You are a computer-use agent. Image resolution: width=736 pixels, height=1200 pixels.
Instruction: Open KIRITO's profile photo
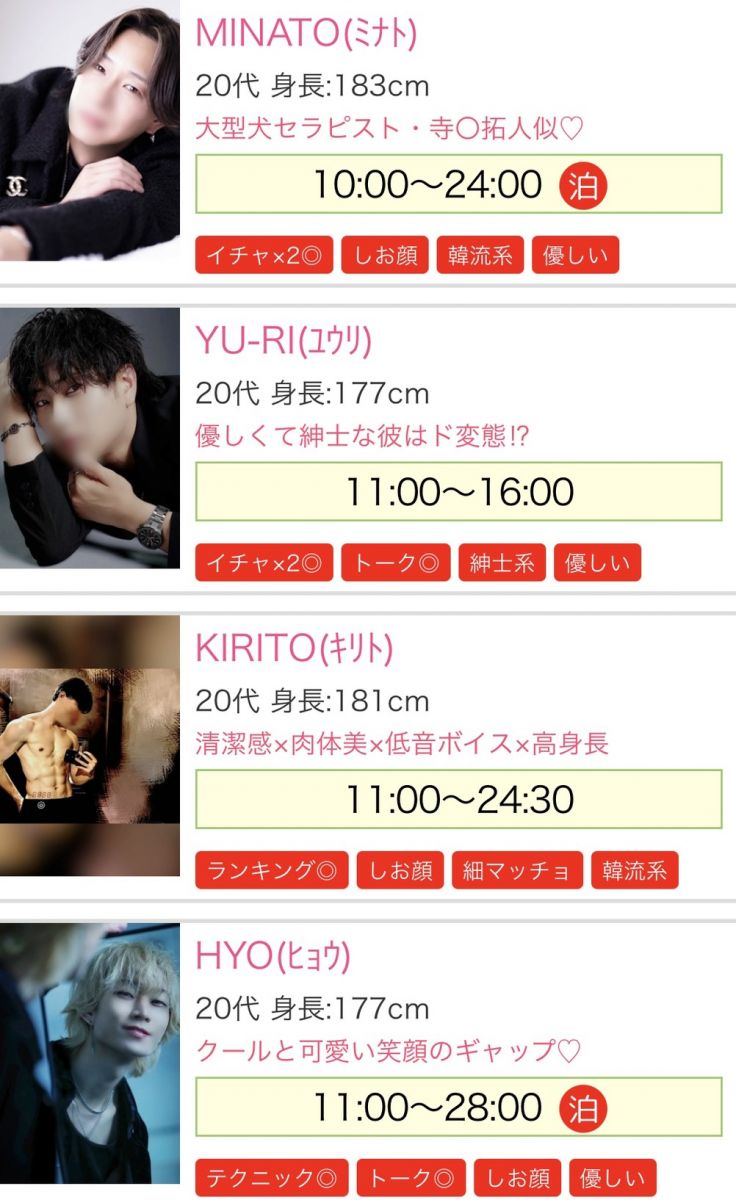(90, 746)
